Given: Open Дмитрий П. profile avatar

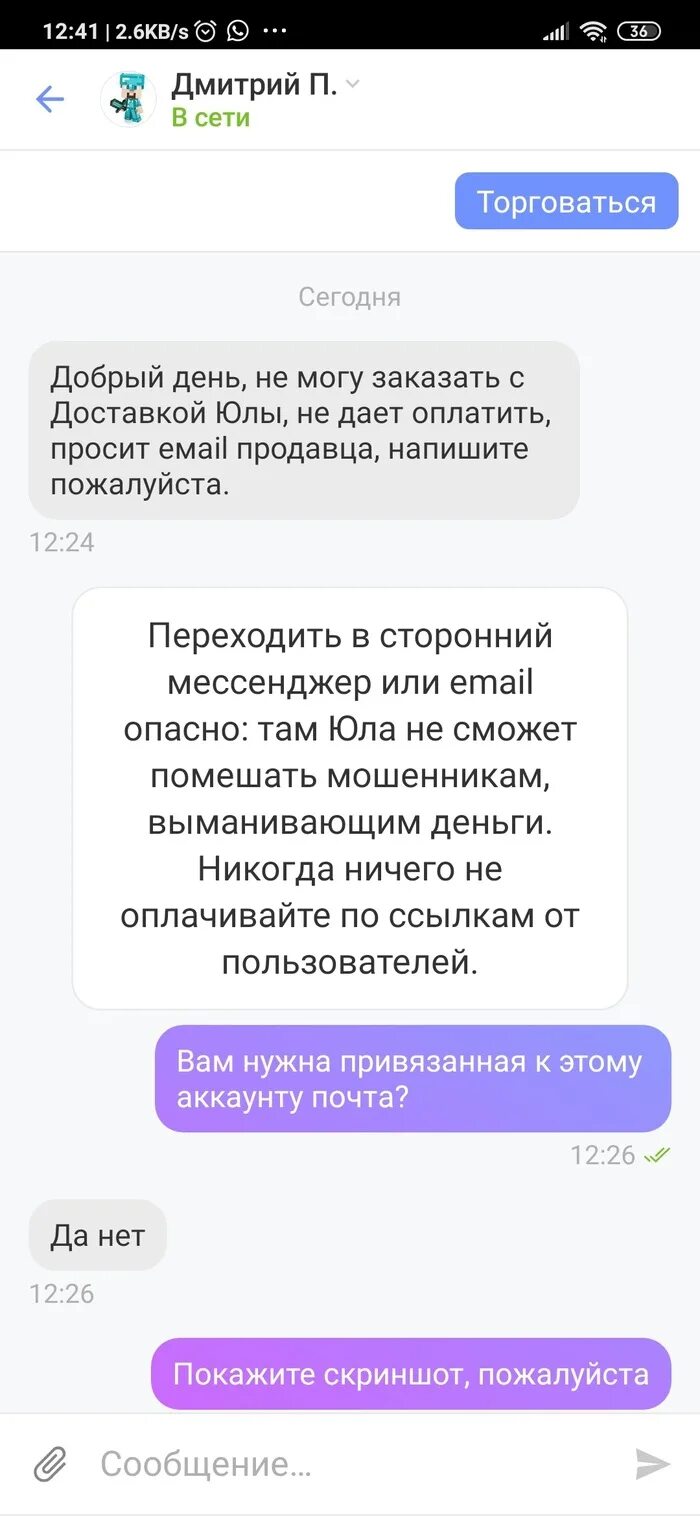Looking at the screenshot, I should coord(128,99).
